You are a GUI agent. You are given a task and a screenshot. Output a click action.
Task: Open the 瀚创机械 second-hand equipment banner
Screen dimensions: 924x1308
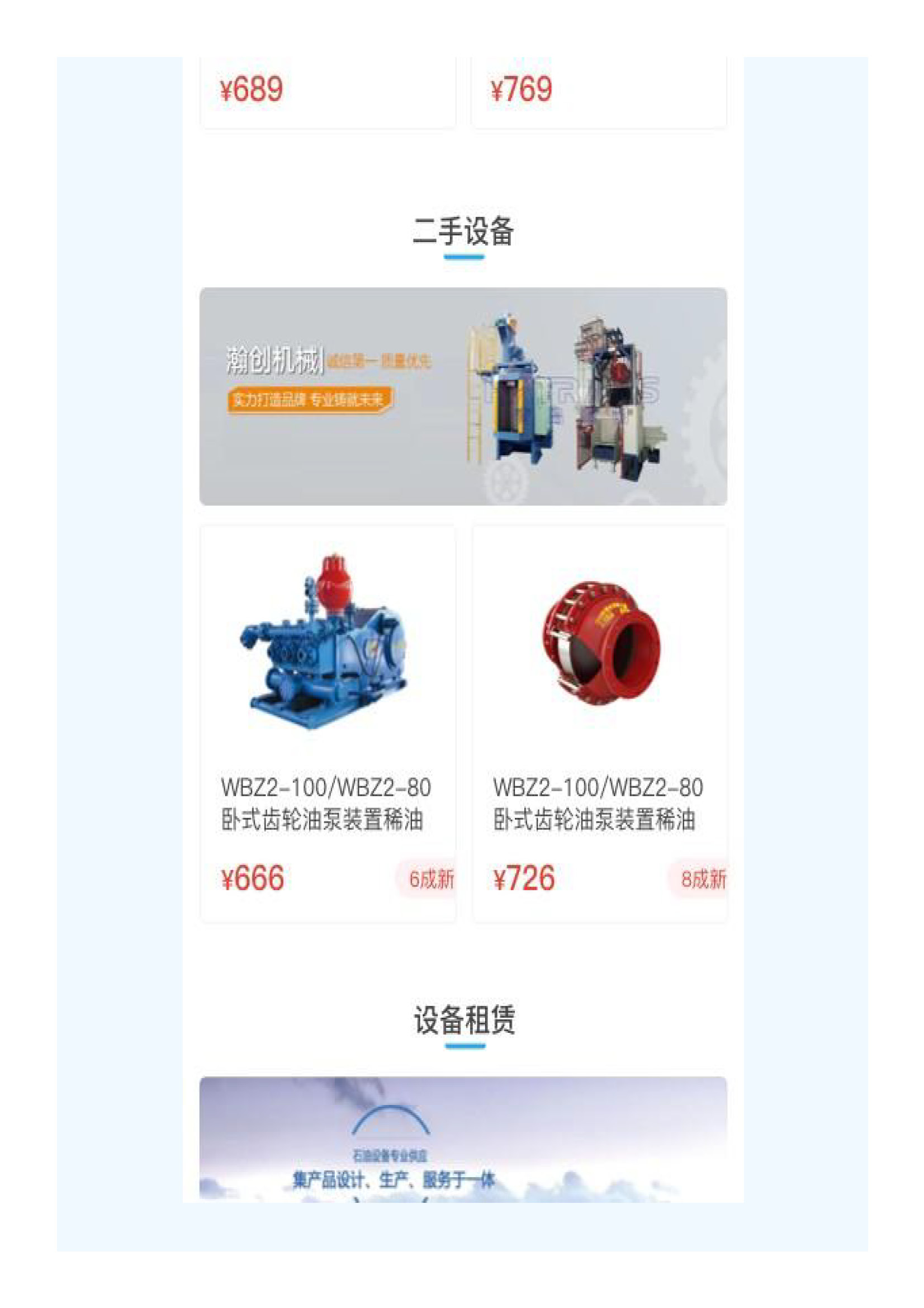[x=463, y=396]
